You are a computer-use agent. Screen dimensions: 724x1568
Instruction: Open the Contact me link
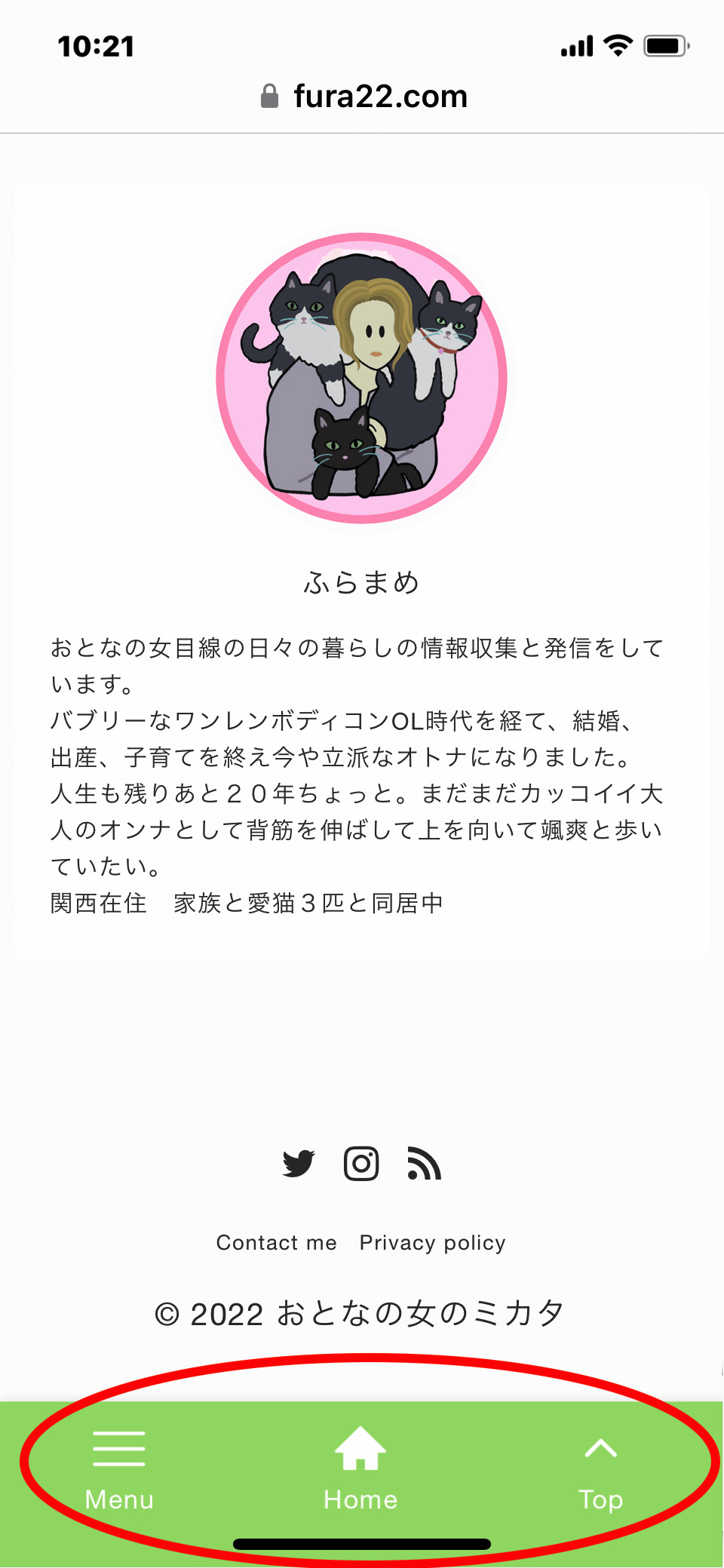click(276, 1242)
